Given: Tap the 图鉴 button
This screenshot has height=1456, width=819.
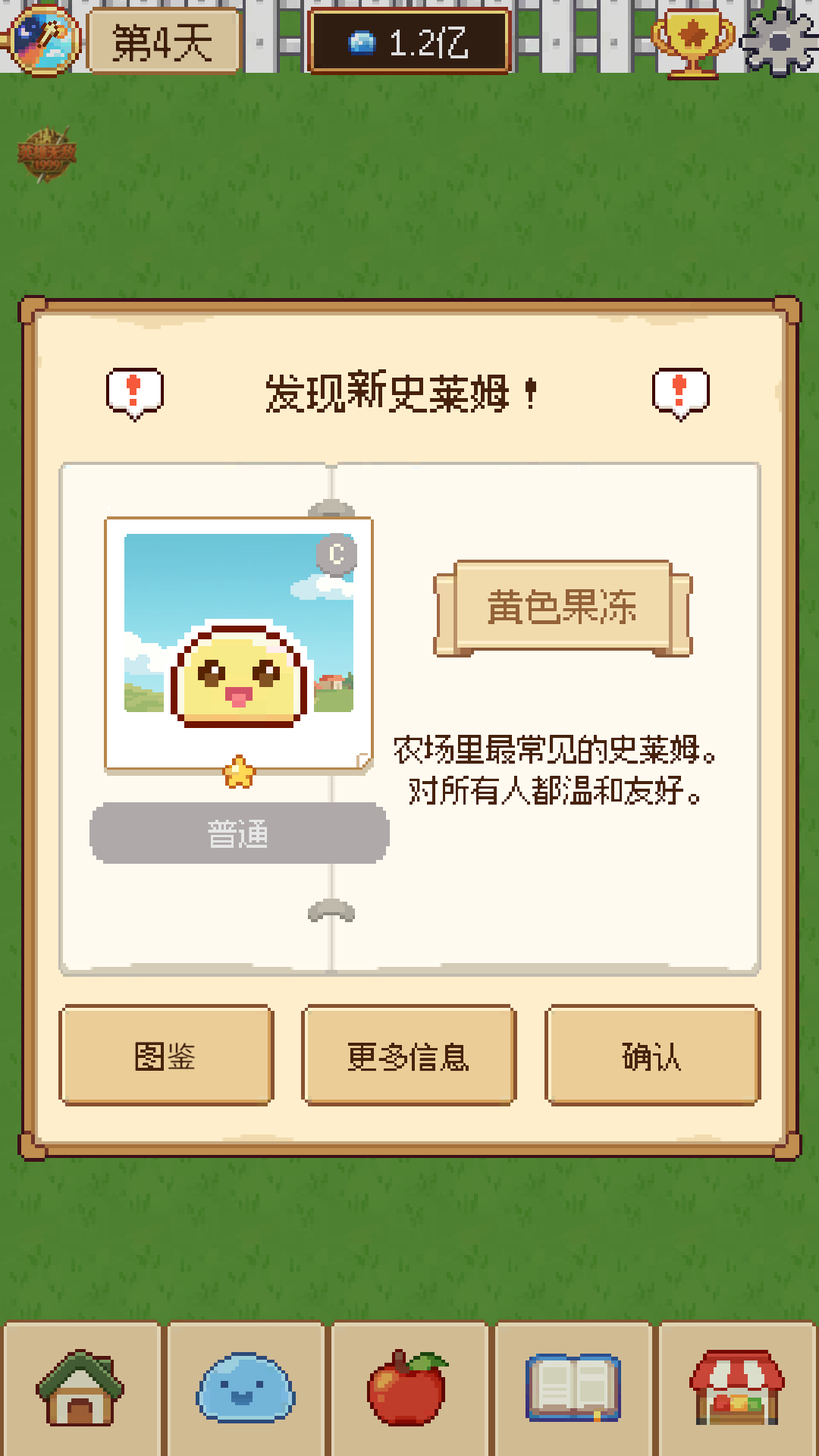Looking at the screenshot, I should coord(166,1055).
